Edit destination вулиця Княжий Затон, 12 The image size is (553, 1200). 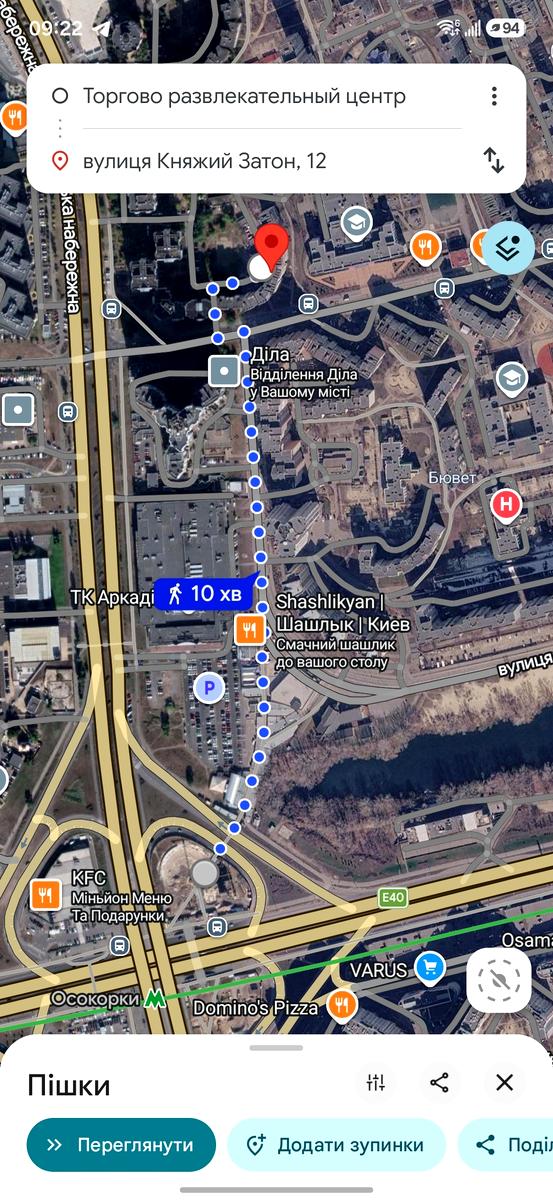pyautogui.click(x=204, y=161)
